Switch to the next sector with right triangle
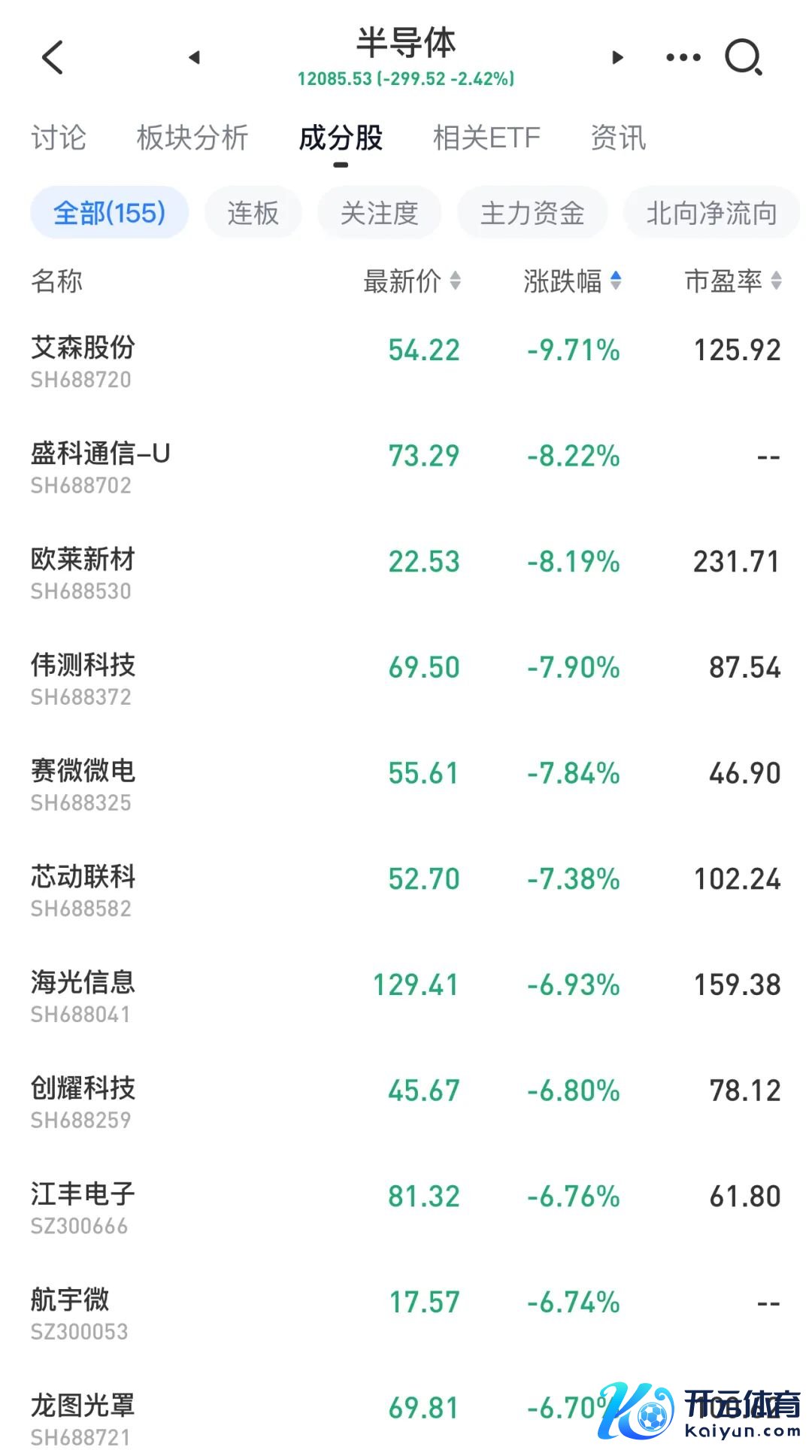This screenshot has width=812, height=1456. coord(618,57)
